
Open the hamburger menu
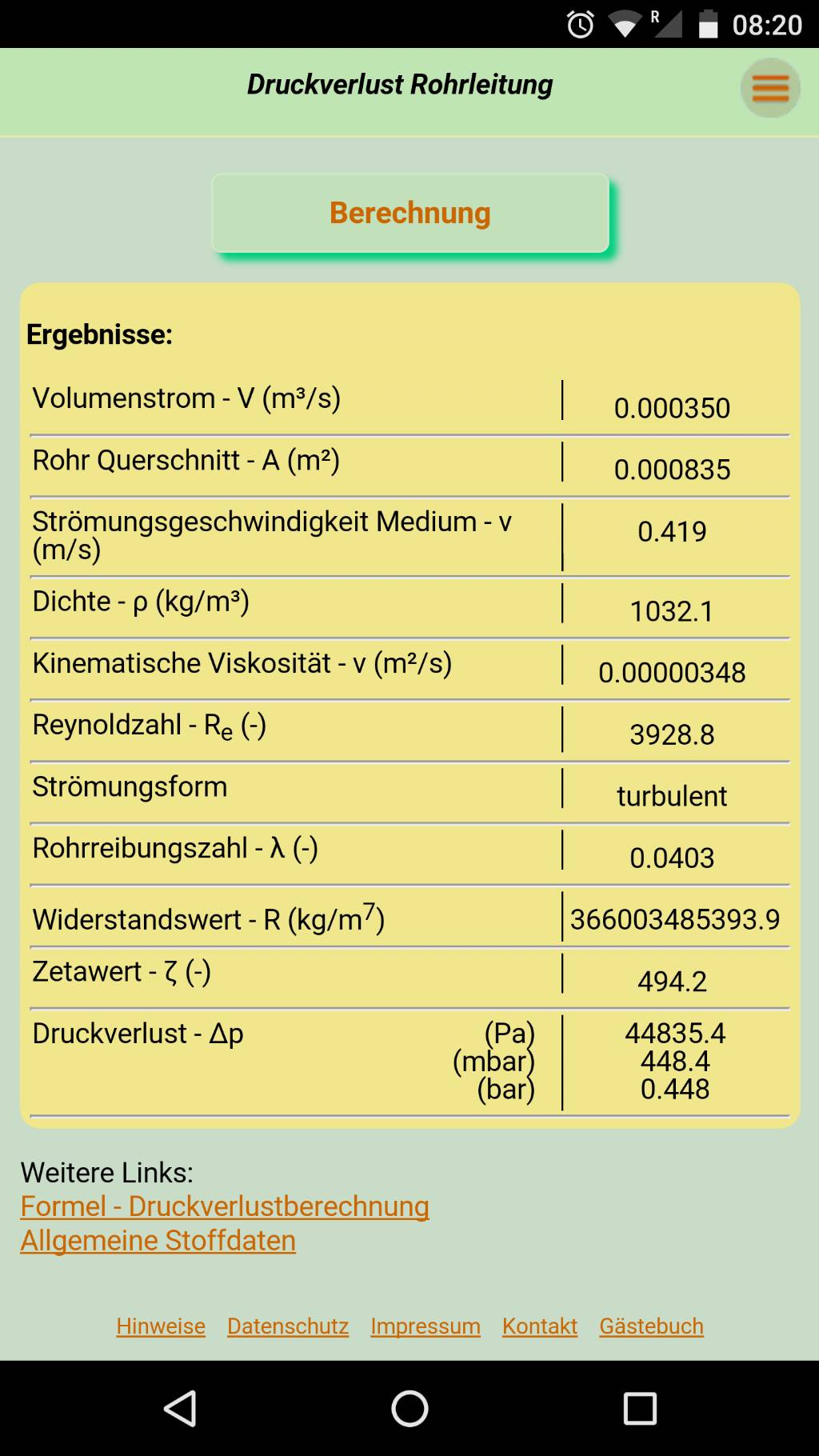coord(770,88)
